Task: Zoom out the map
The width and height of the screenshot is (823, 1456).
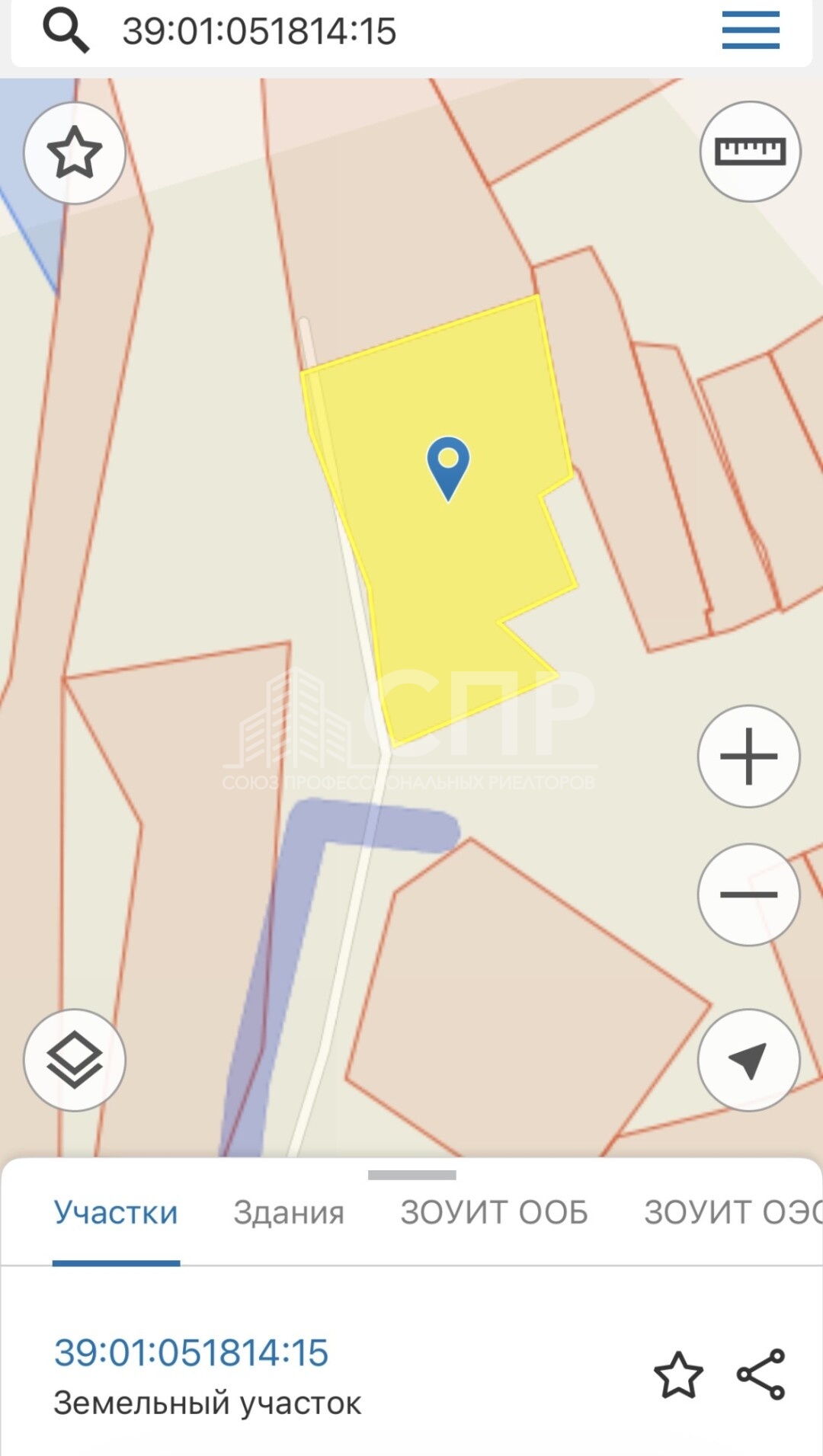Action: [x=749, y=894]
